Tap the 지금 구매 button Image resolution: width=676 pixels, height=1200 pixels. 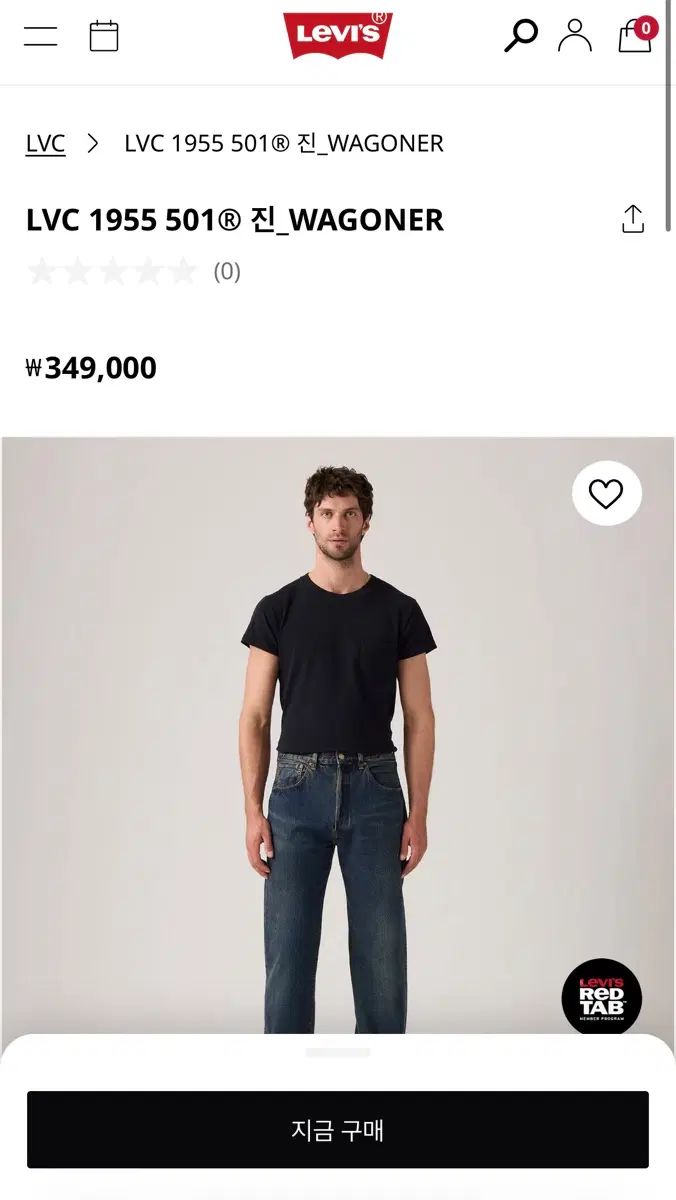click(x=338, y=1129)
